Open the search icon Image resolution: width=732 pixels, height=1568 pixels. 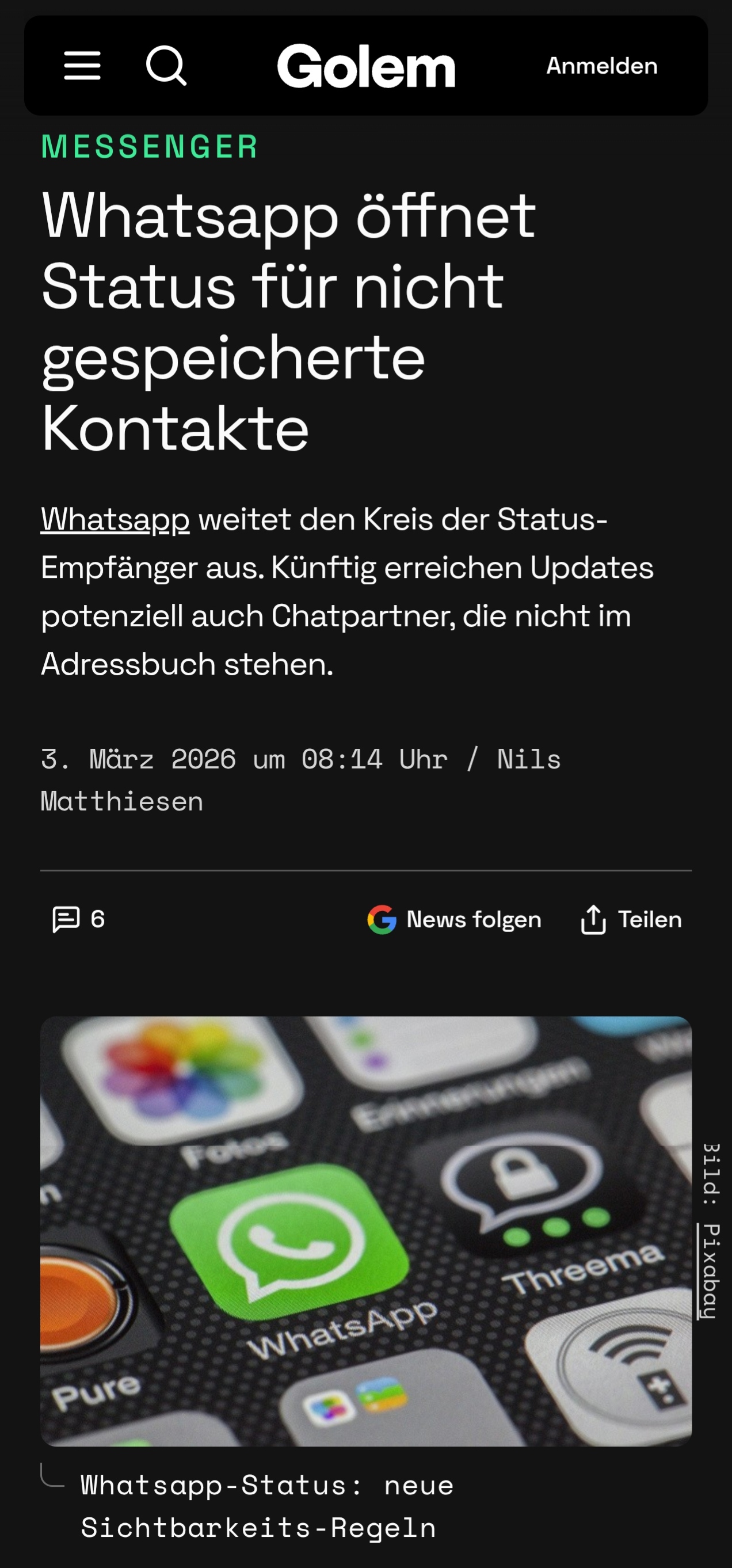pyautogui.click(x=166, y=66)
